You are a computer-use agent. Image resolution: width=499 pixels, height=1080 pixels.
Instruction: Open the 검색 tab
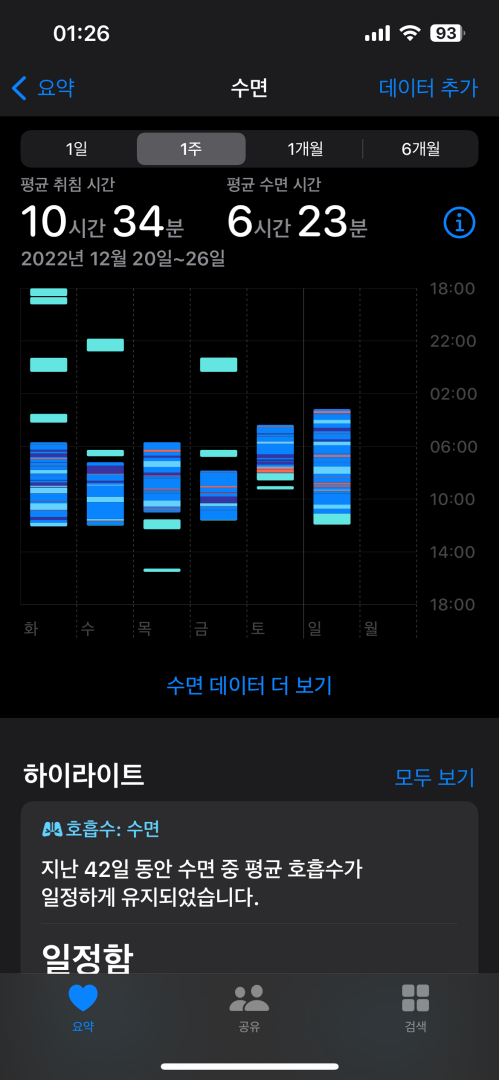[x=416, y=1008]
